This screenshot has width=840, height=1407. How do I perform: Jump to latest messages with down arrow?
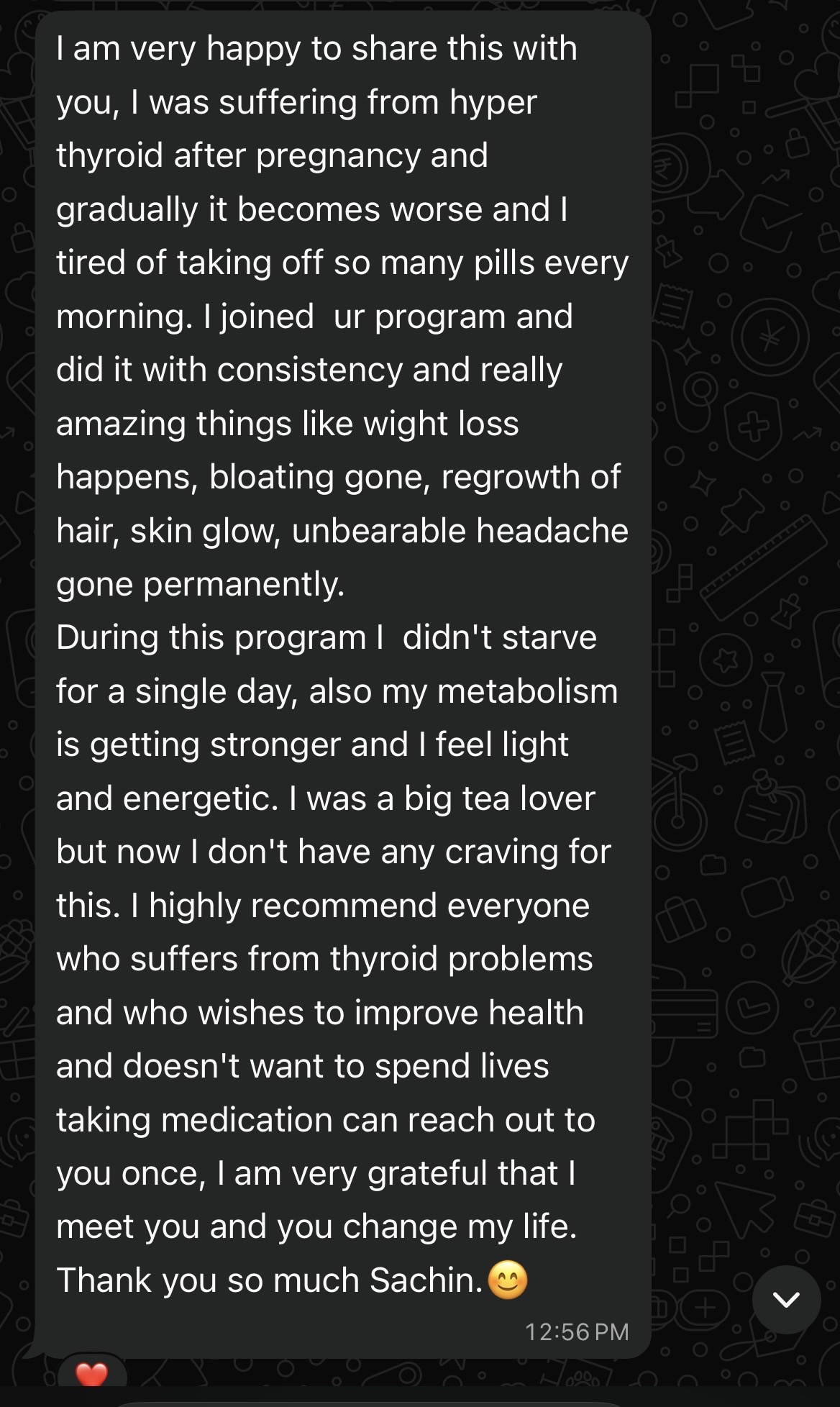pyautogui.click(x=786, y=1299)
